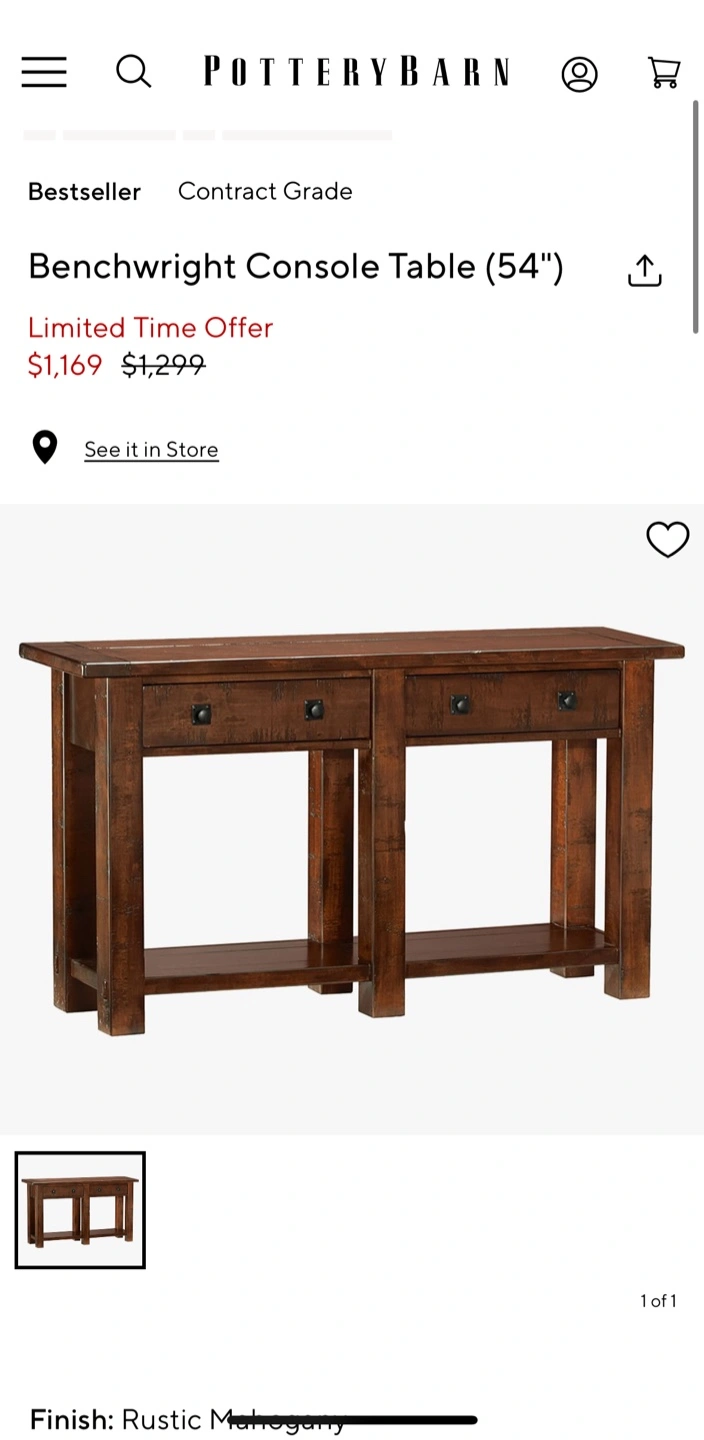Open the hamburger navigation menu
This screenshot has width=704, height=1440.
(44, 72)
